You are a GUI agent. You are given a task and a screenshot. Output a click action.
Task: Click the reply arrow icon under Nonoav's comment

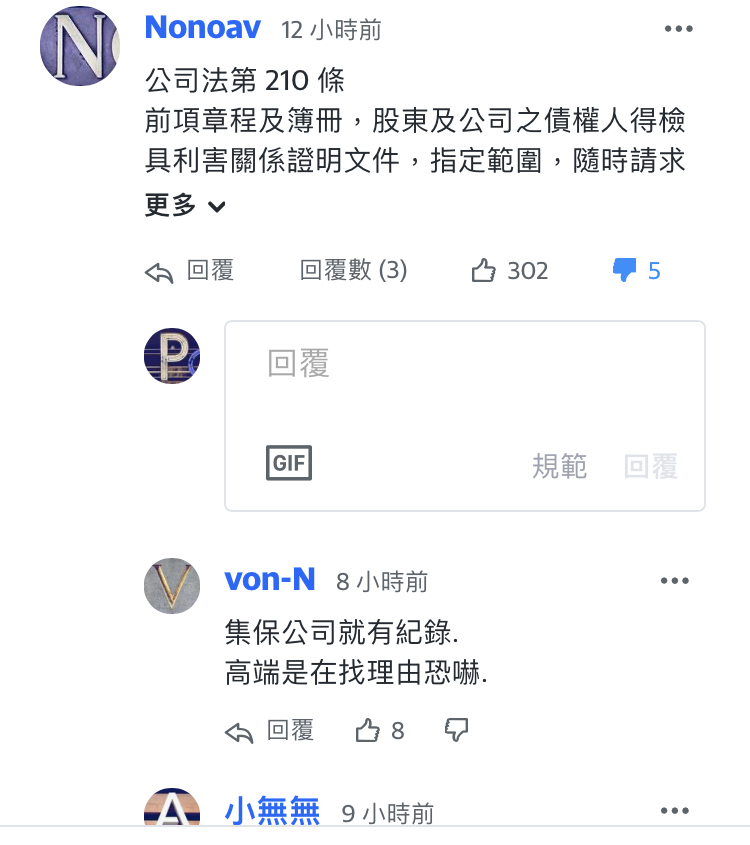click(159, 270)
